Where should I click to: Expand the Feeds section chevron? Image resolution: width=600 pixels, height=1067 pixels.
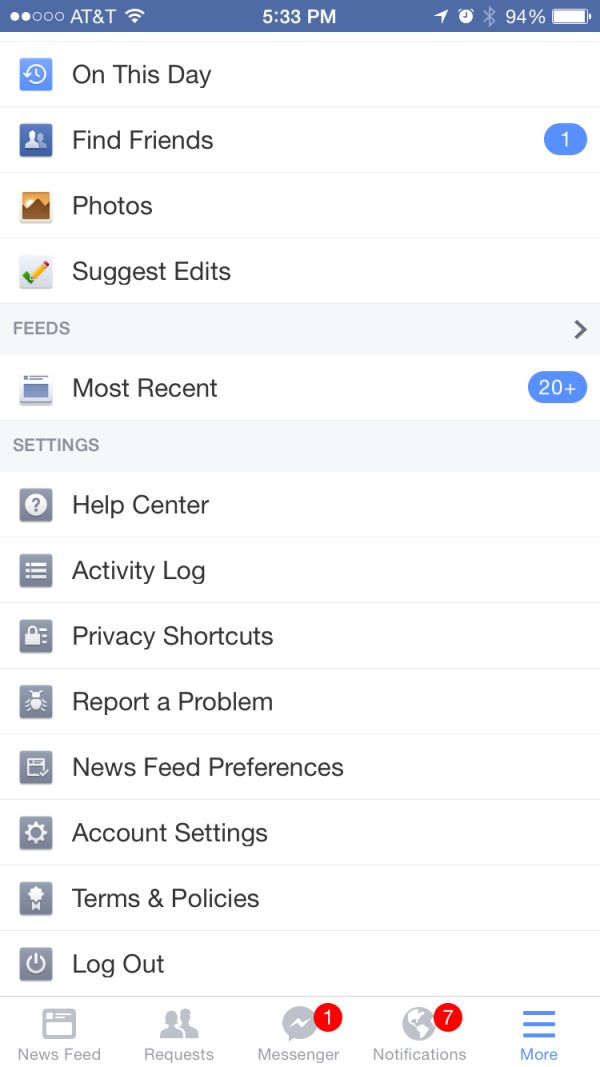[580, 329]
